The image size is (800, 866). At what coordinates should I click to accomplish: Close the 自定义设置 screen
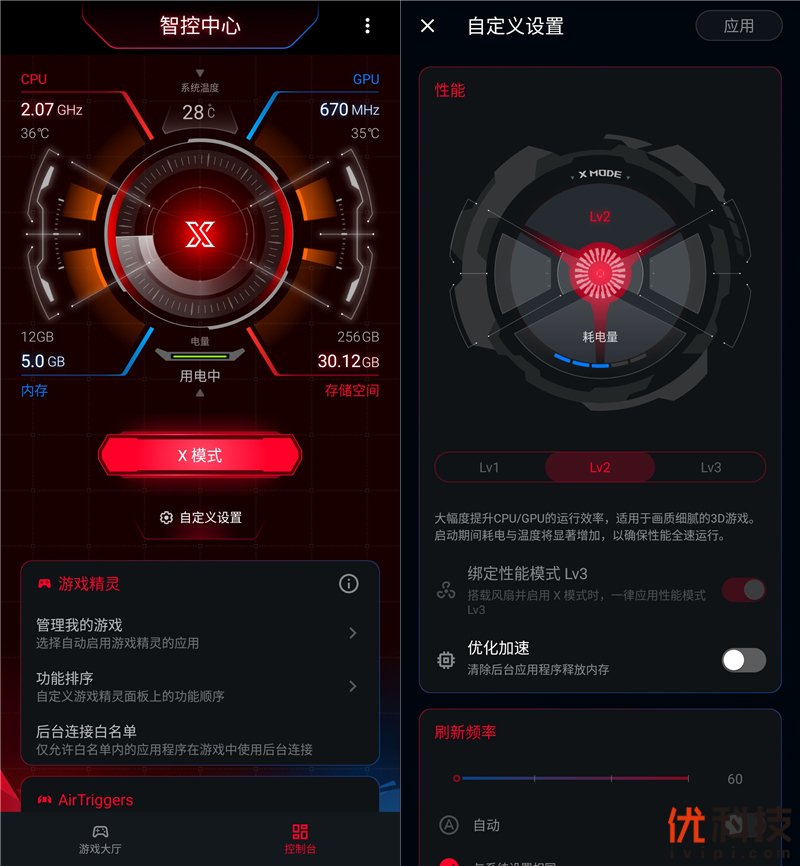coord(428,26)
